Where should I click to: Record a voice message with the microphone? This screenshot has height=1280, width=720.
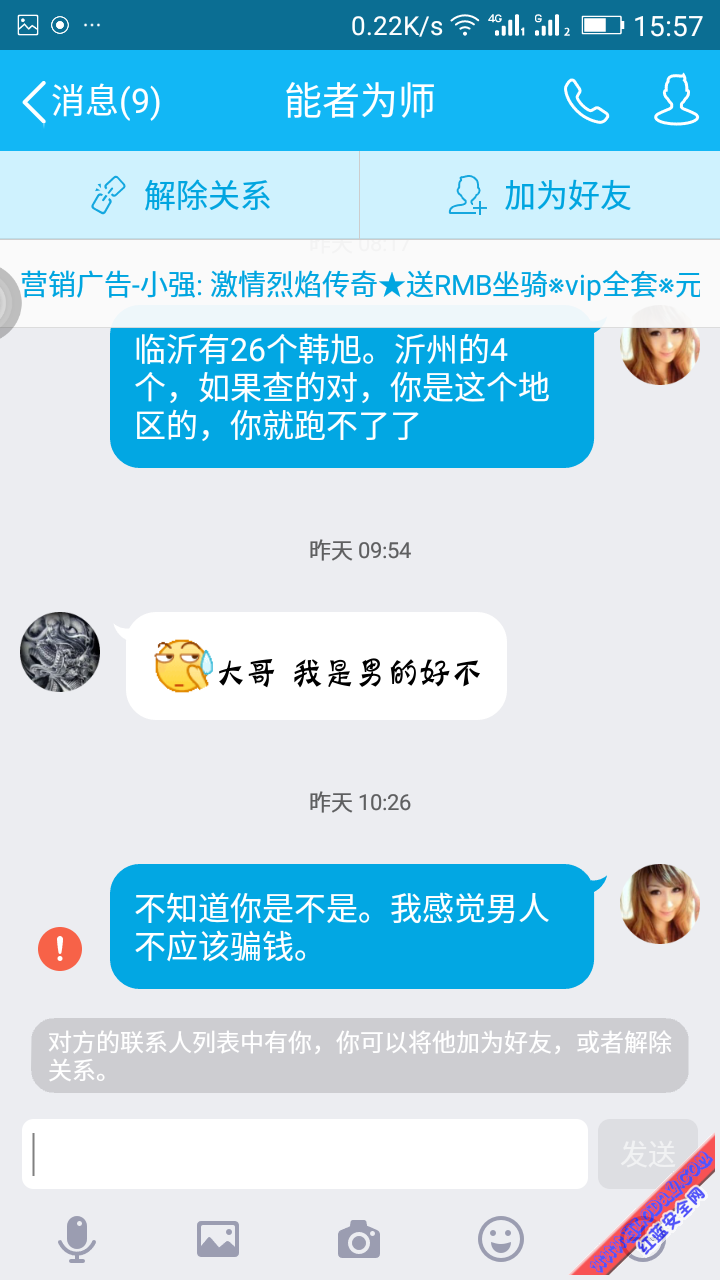[x=77, y=1240]
